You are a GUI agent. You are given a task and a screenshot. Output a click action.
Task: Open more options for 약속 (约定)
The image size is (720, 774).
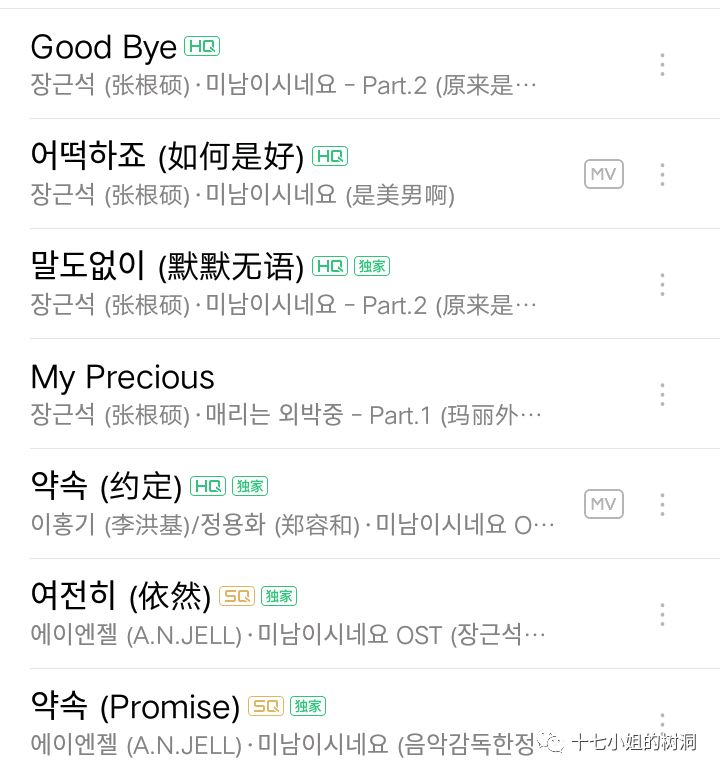click(x=662, y=504)
